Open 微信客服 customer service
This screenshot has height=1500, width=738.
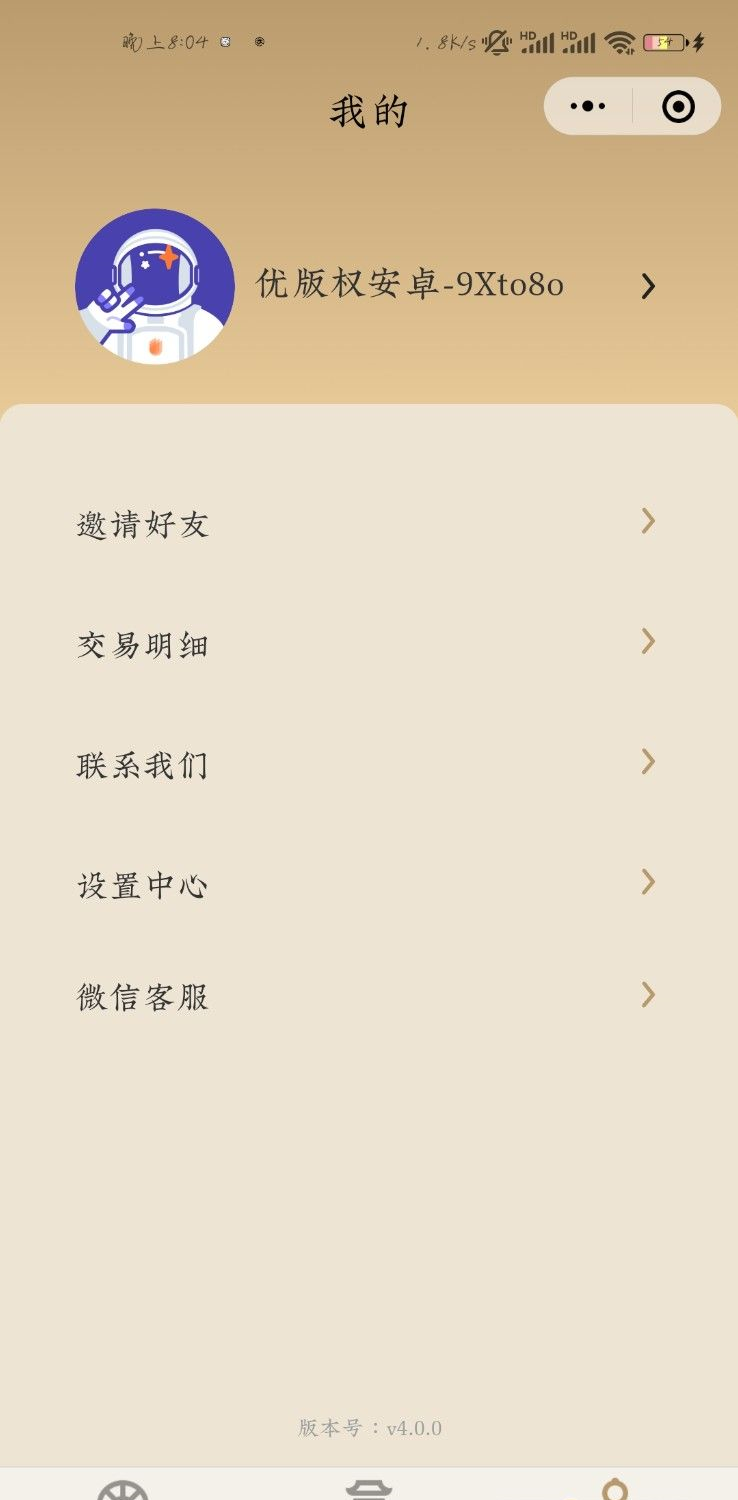click(x=368, y=997)
